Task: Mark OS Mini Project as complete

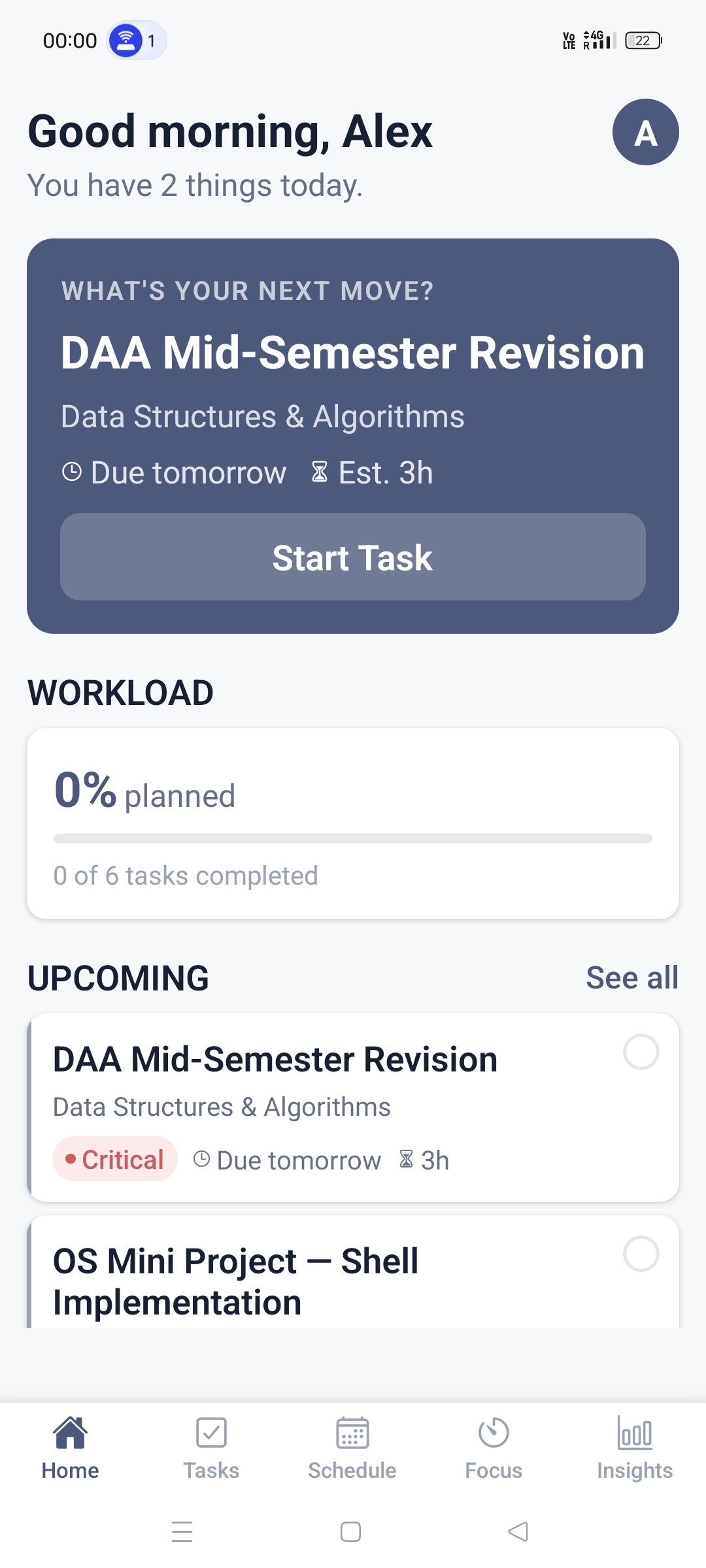Action: point(641,1254)
